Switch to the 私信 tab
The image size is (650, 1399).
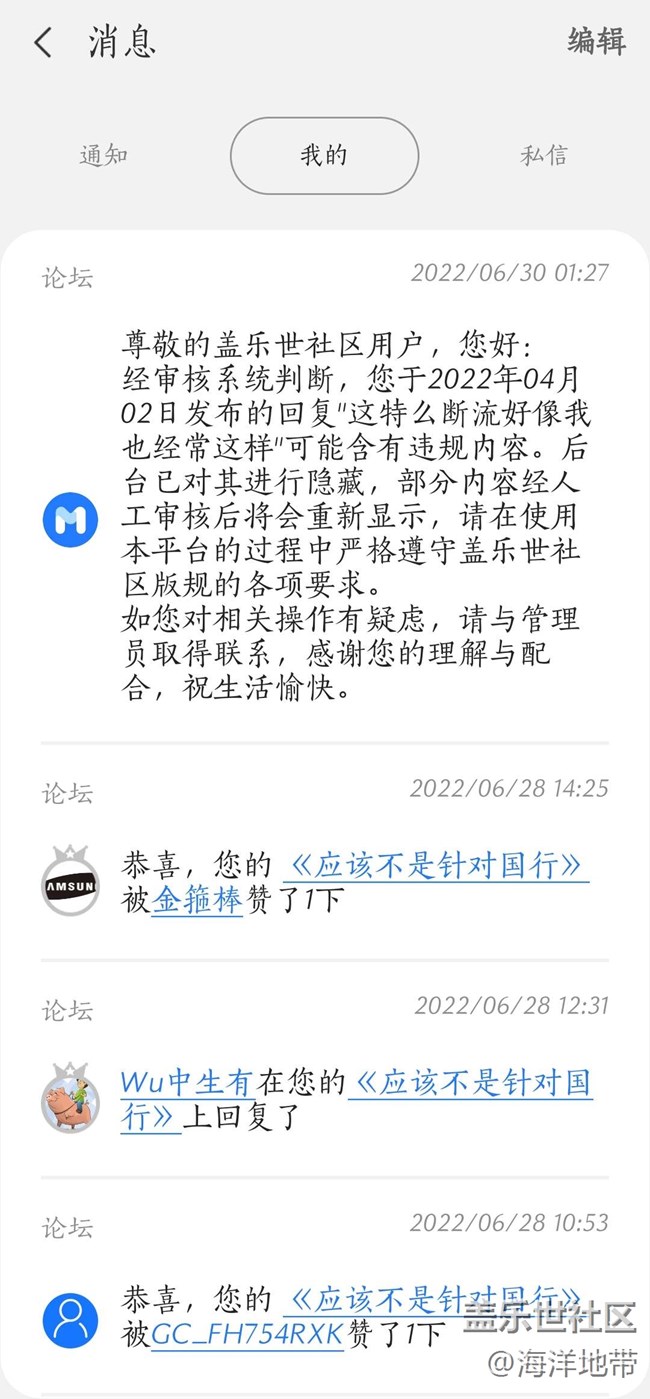click(x=544, y=155)
